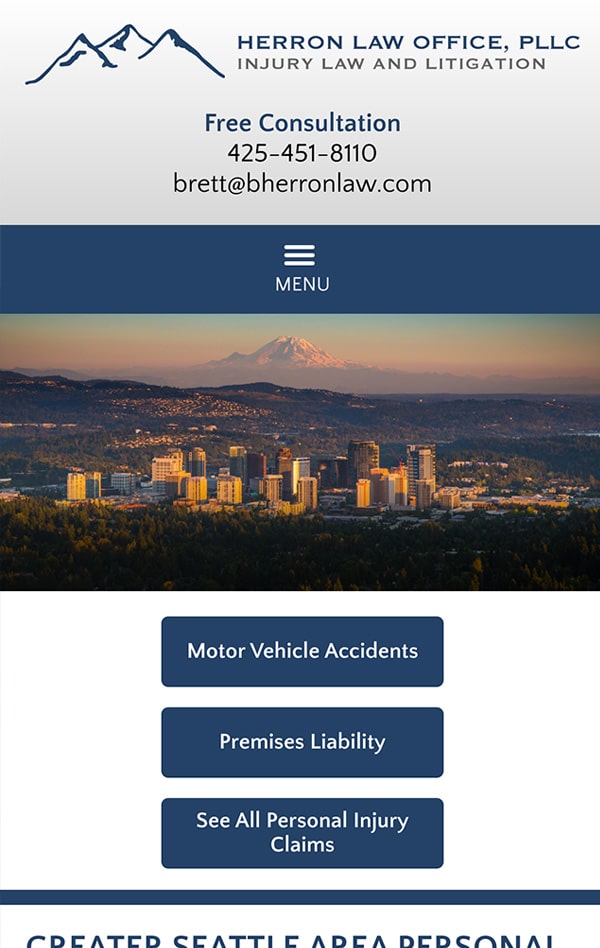Select the Premises Liability button
This screenshot has height=948, width=600.
[302, 742]
